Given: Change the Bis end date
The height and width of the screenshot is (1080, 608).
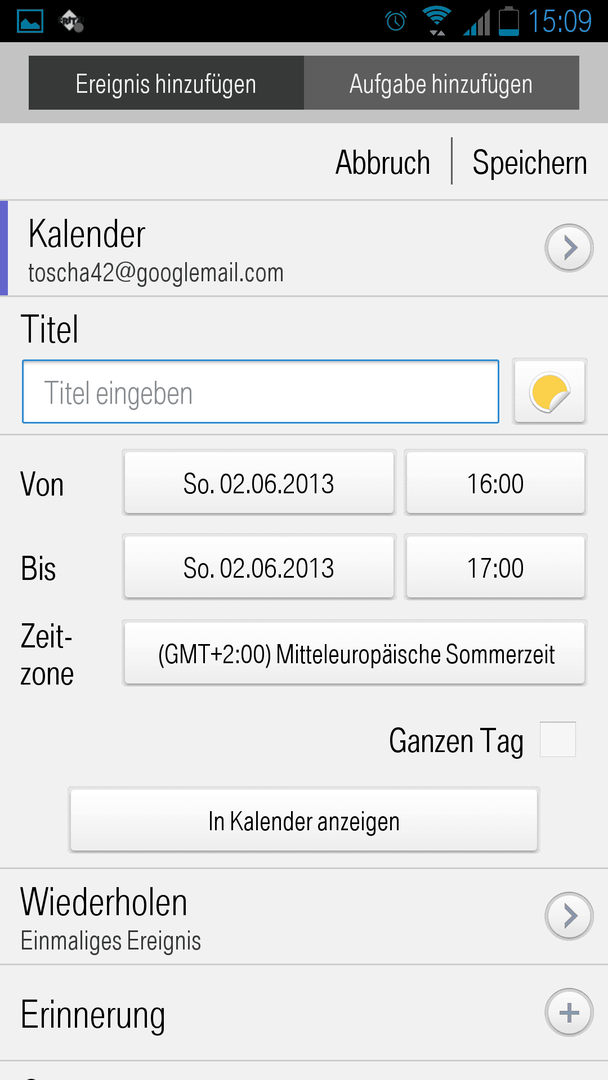Looking at the screenshot, I should (x=259, y=568).
